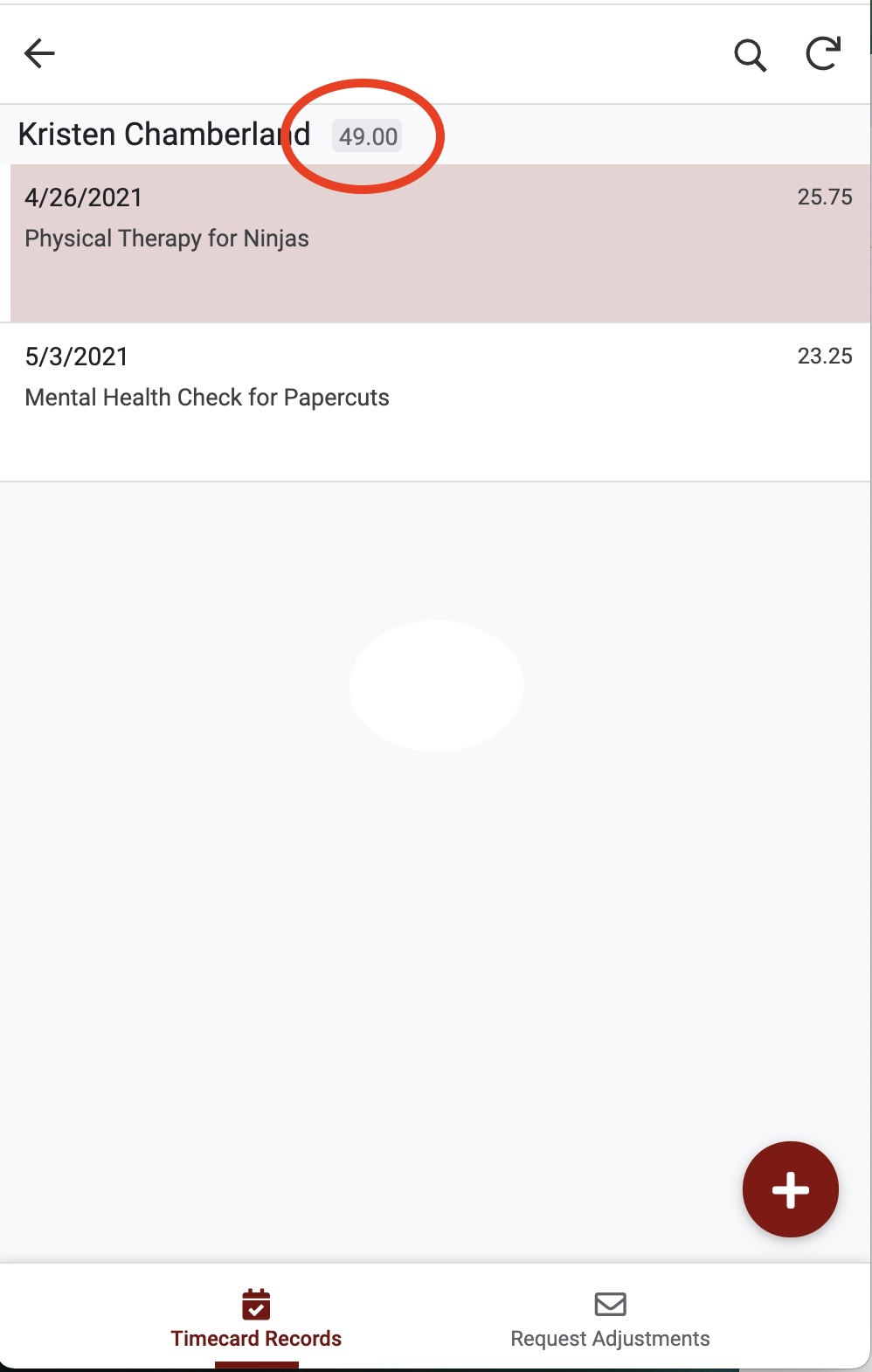Add a new timecard record
The image size is (872, 1372).
[x=790, y=1189]
